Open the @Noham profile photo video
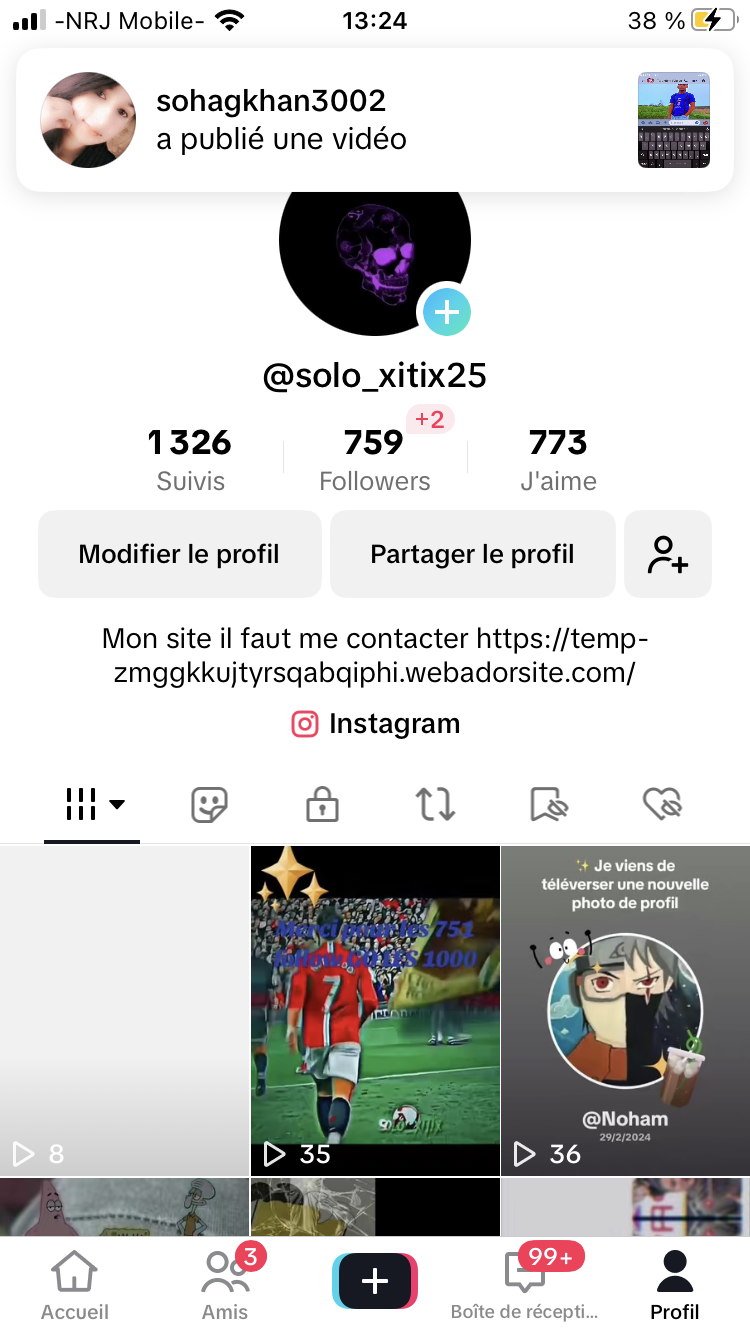 coord(625,1010)
